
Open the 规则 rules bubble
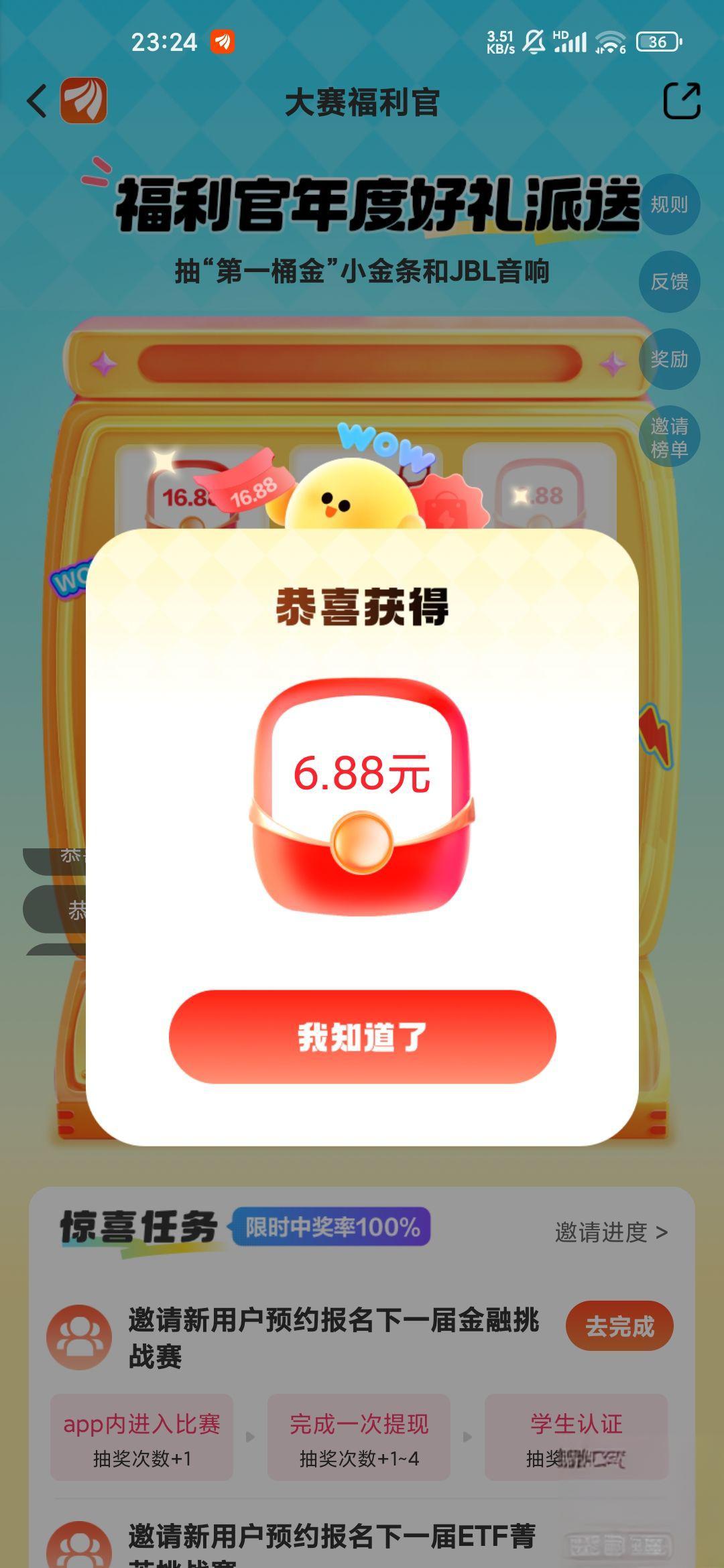click(x=669, y=204)
